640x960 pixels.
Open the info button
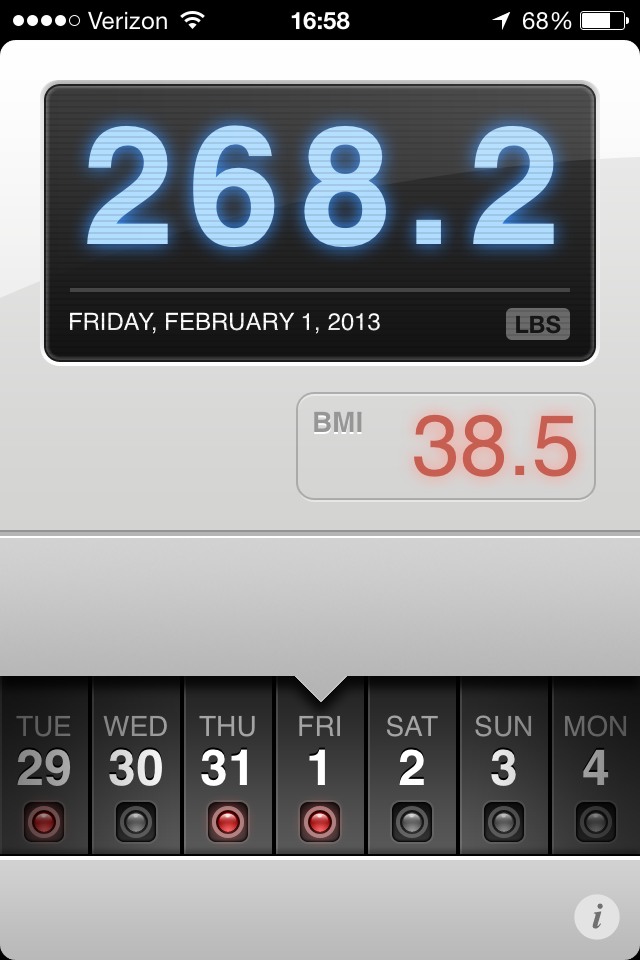click(x=597, y=916)
